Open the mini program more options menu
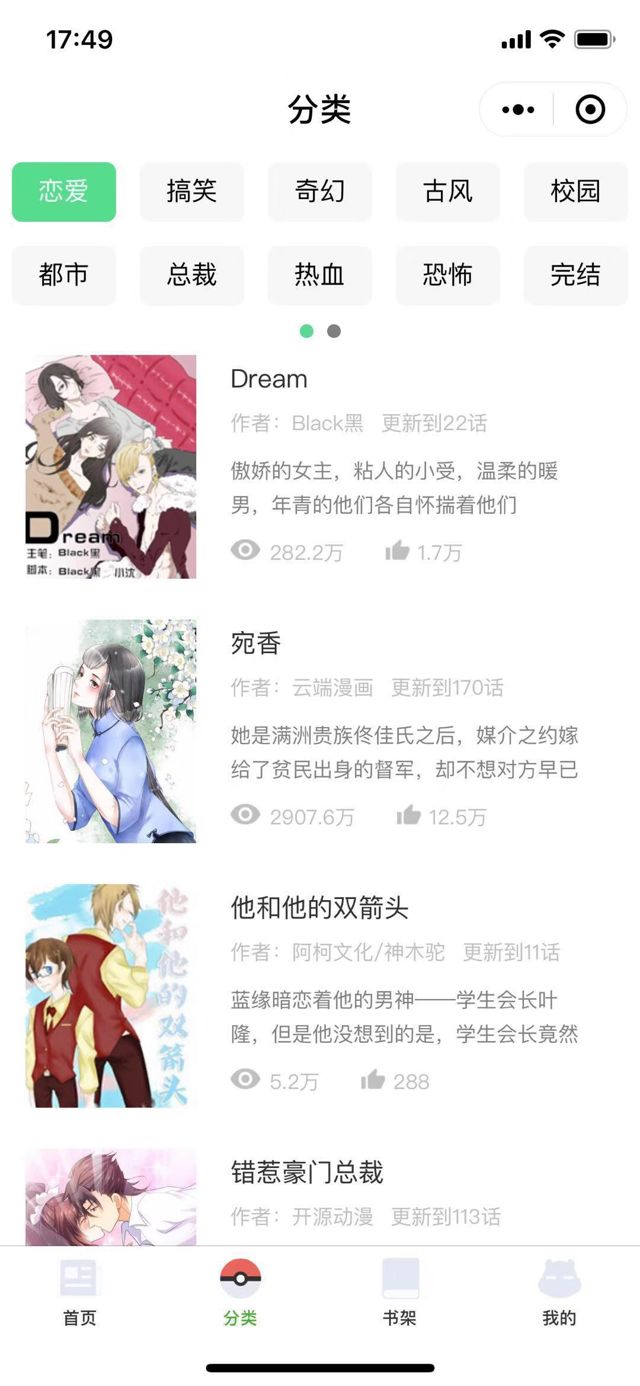Image resolution: width=640 pixels, height=1386 pixels. [518, 109]
